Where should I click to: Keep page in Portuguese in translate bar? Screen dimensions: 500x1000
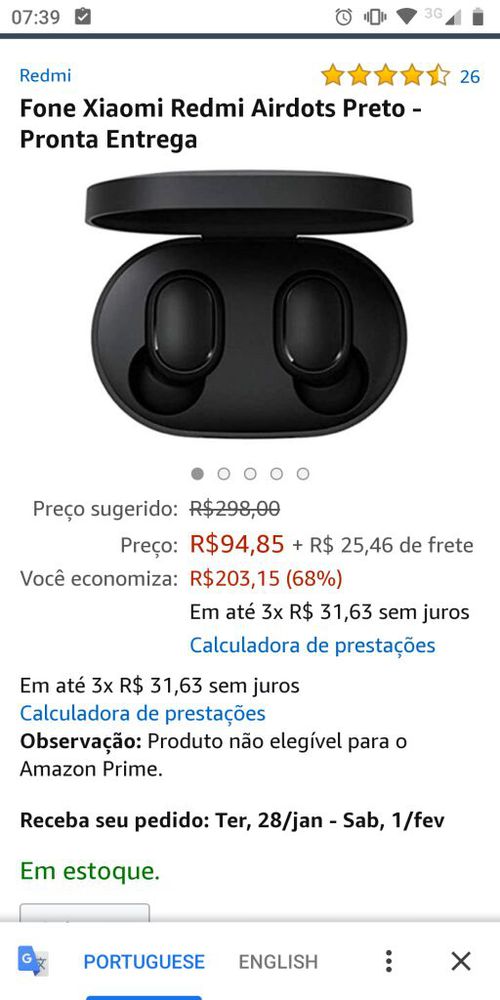coord(144,961)
